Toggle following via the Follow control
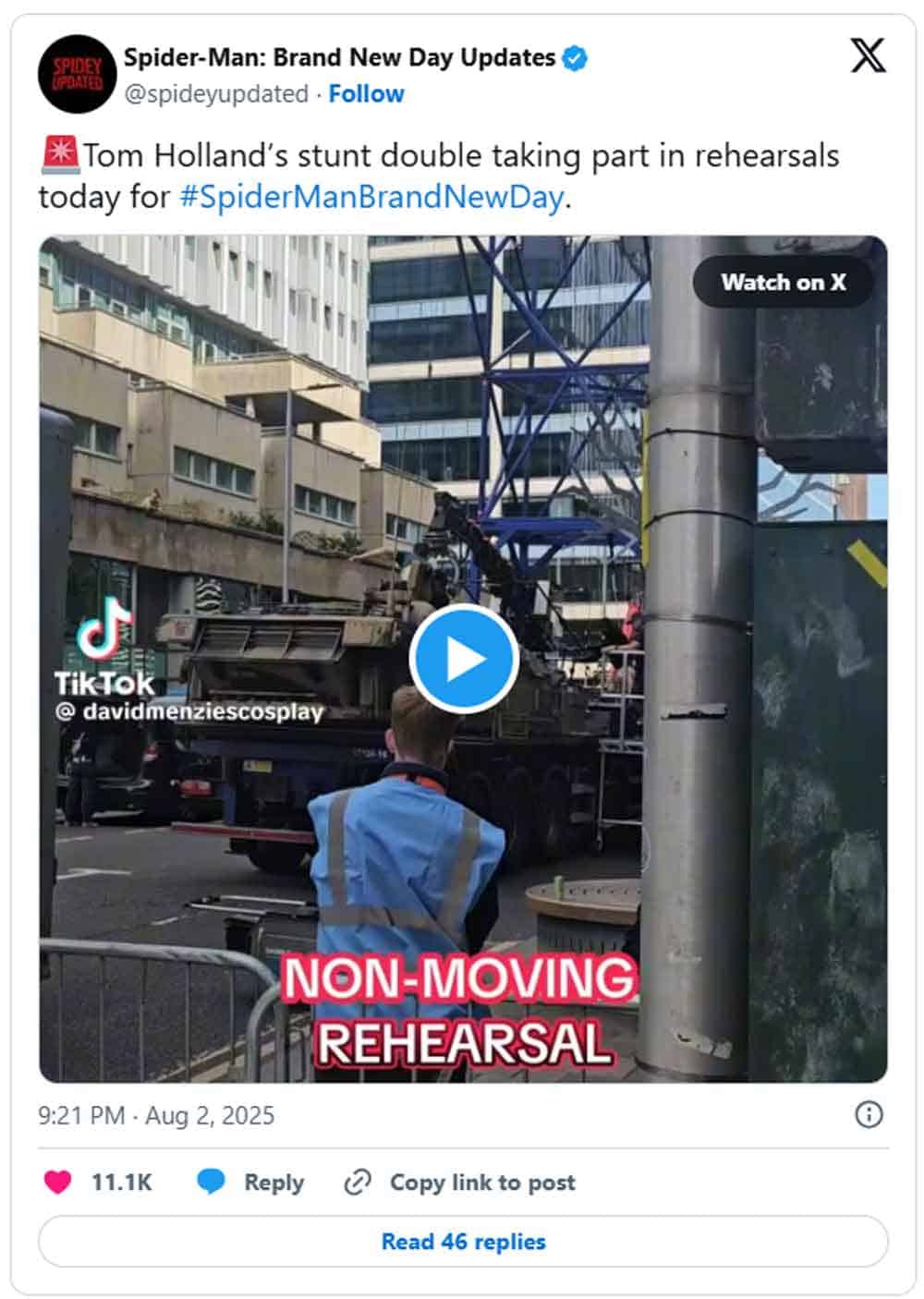 point(368,93)
